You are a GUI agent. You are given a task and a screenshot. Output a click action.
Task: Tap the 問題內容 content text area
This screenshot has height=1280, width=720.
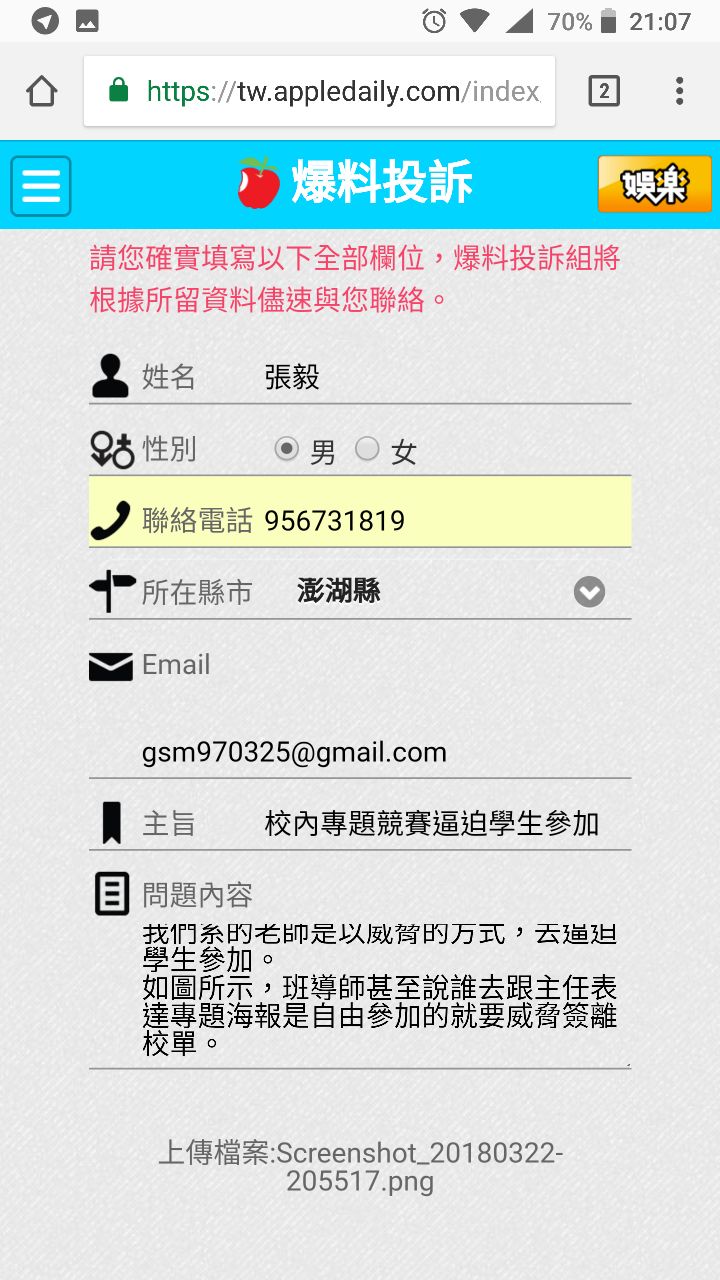point(380,990)
